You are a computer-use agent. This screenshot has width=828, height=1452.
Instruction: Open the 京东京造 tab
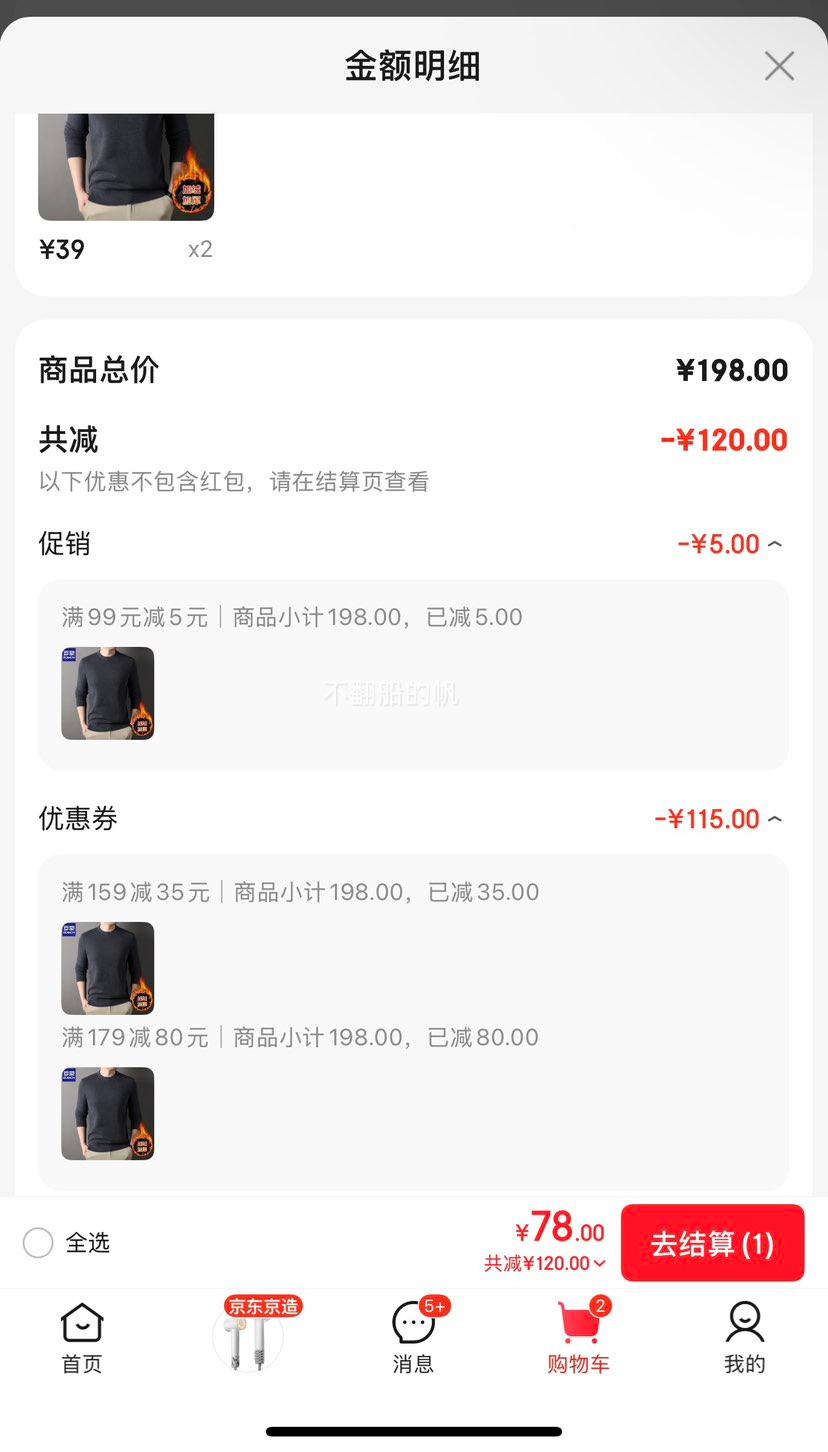[x=248, y=1337]
